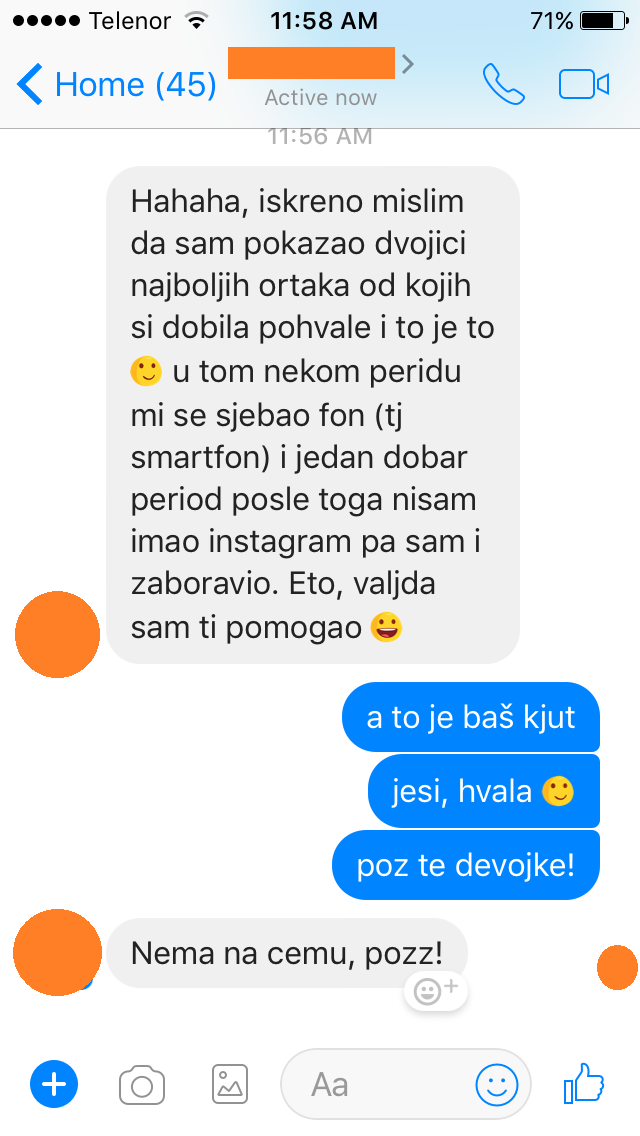Open the contact details chevron in the header

[x=407, y=64]
